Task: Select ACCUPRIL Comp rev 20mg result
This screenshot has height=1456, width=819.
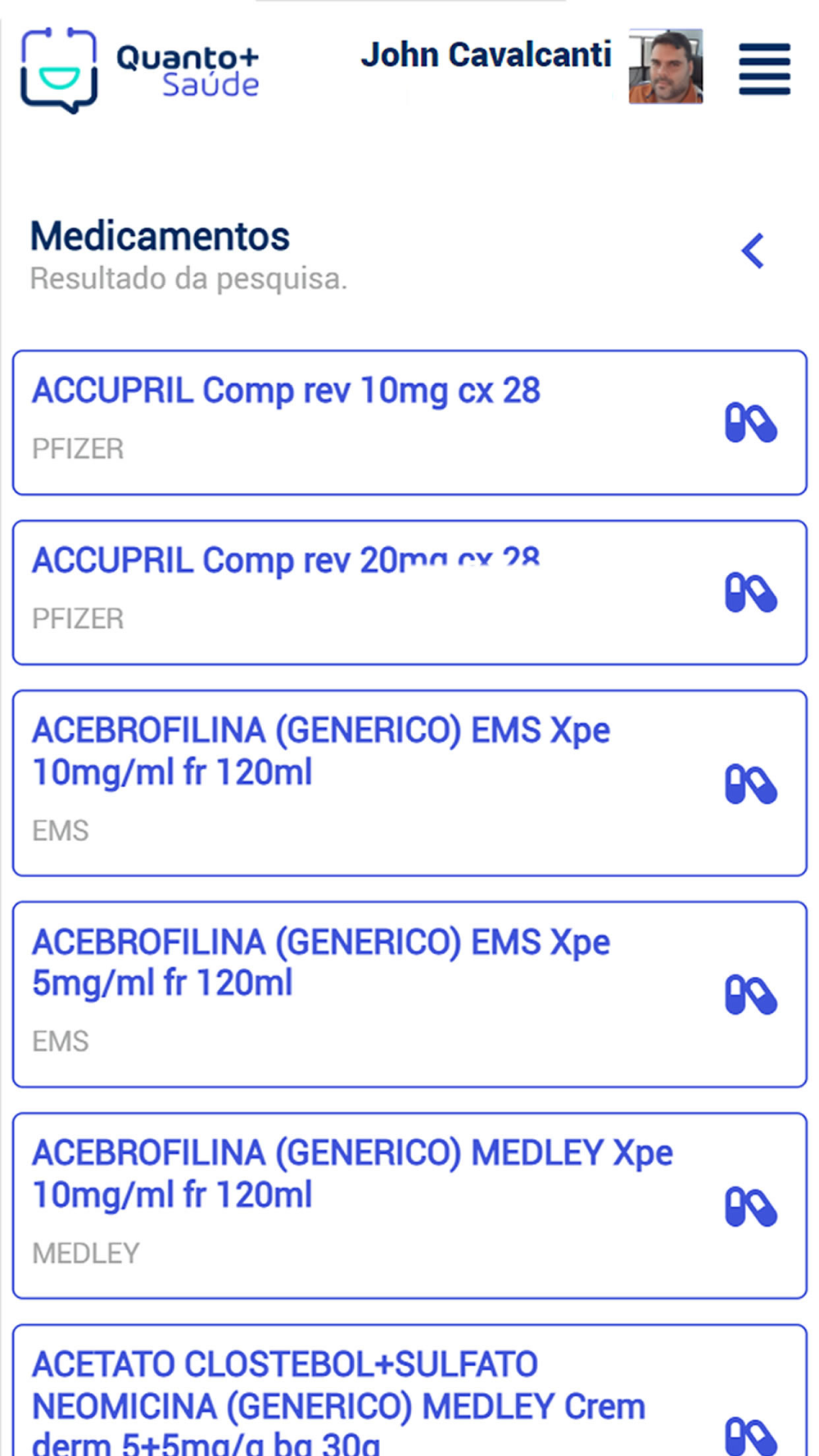Action: click(409, 592)
